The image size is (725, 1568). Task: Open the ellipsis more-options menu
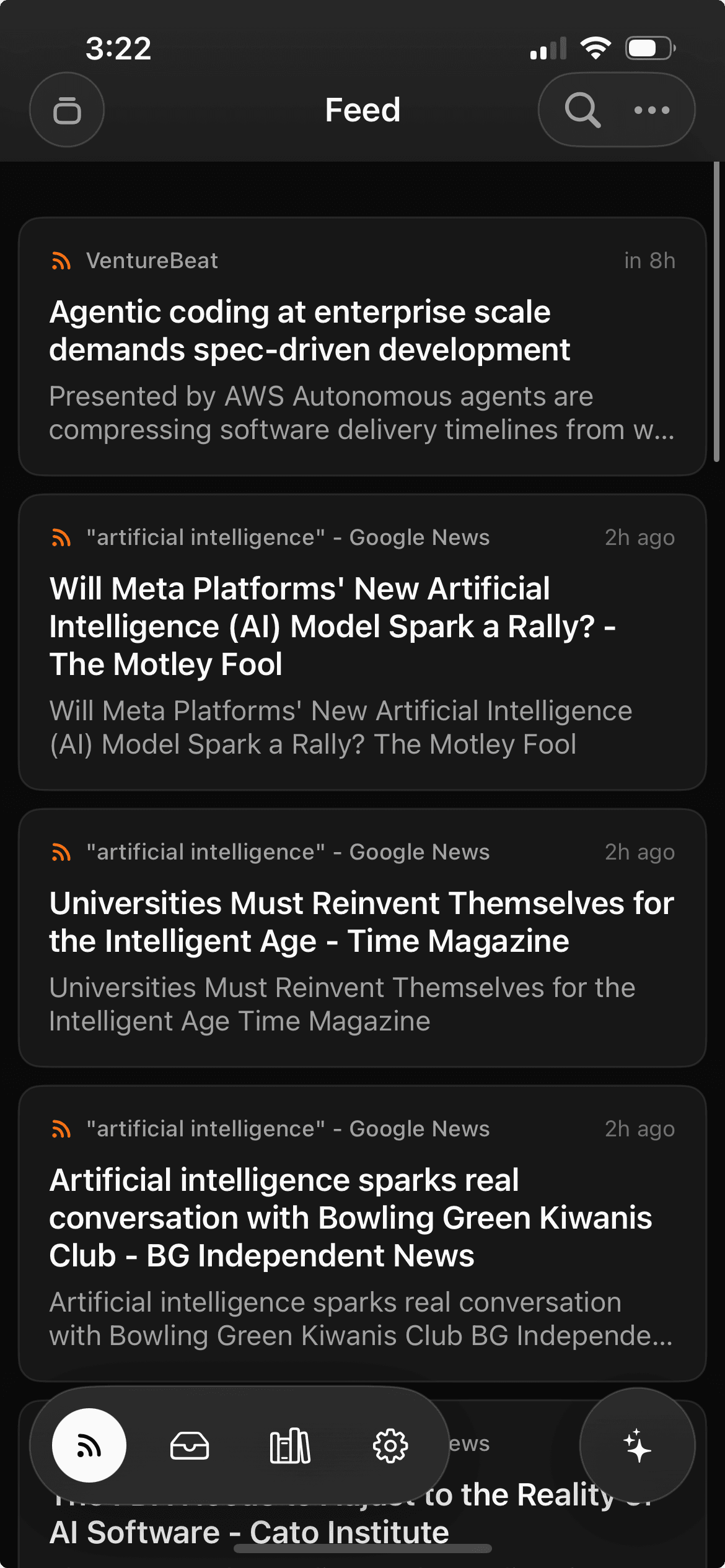tap(652, 110)
